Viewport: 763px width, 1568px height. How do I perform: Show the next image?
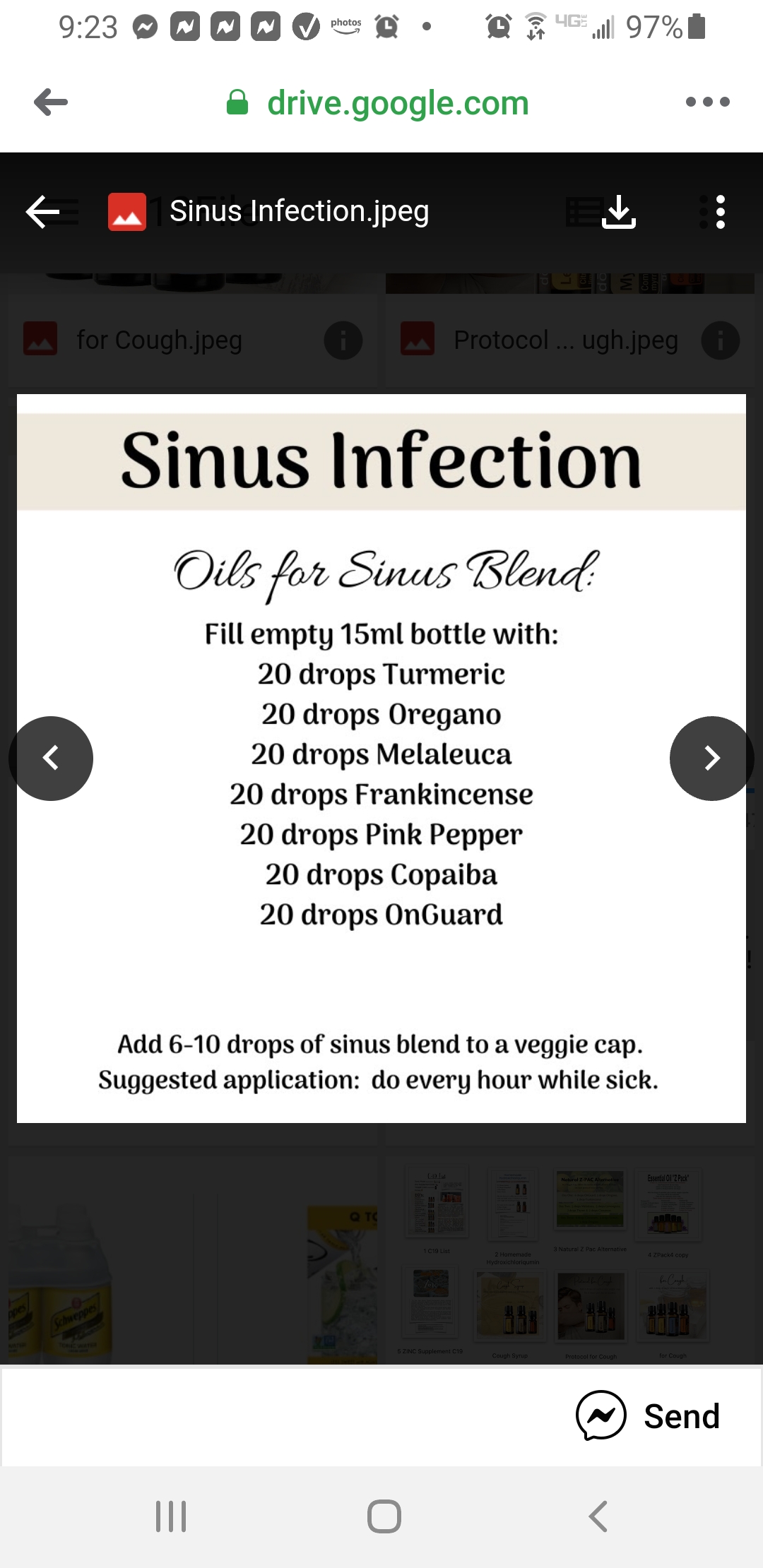[x=712, y=759]
